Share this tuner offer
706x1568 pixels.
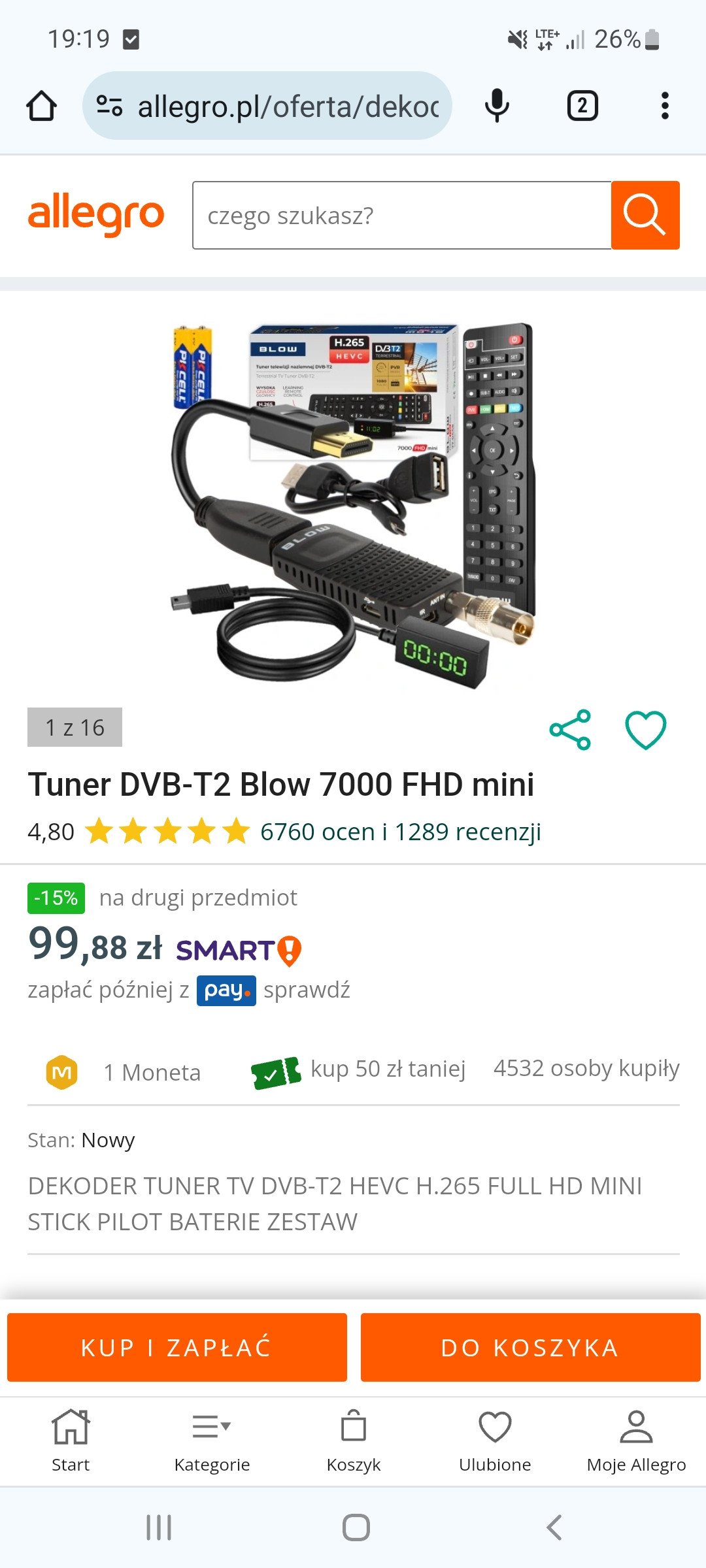570,729
